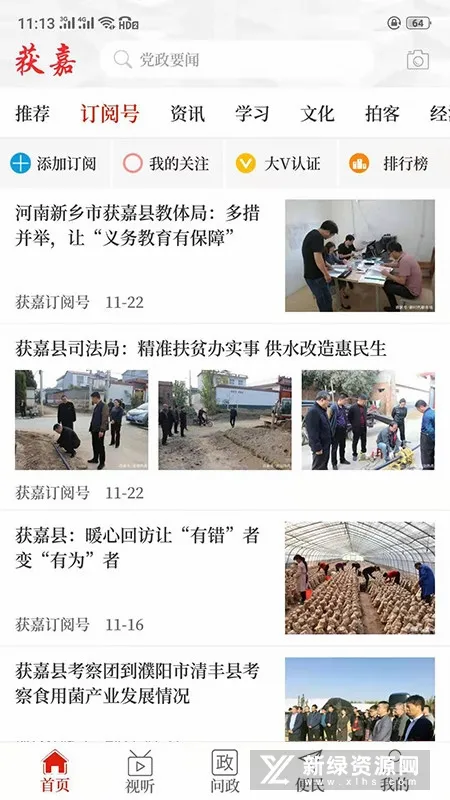Open the 学习 tab
Viewport: 450px width, 800px height.
coord(252,113)
